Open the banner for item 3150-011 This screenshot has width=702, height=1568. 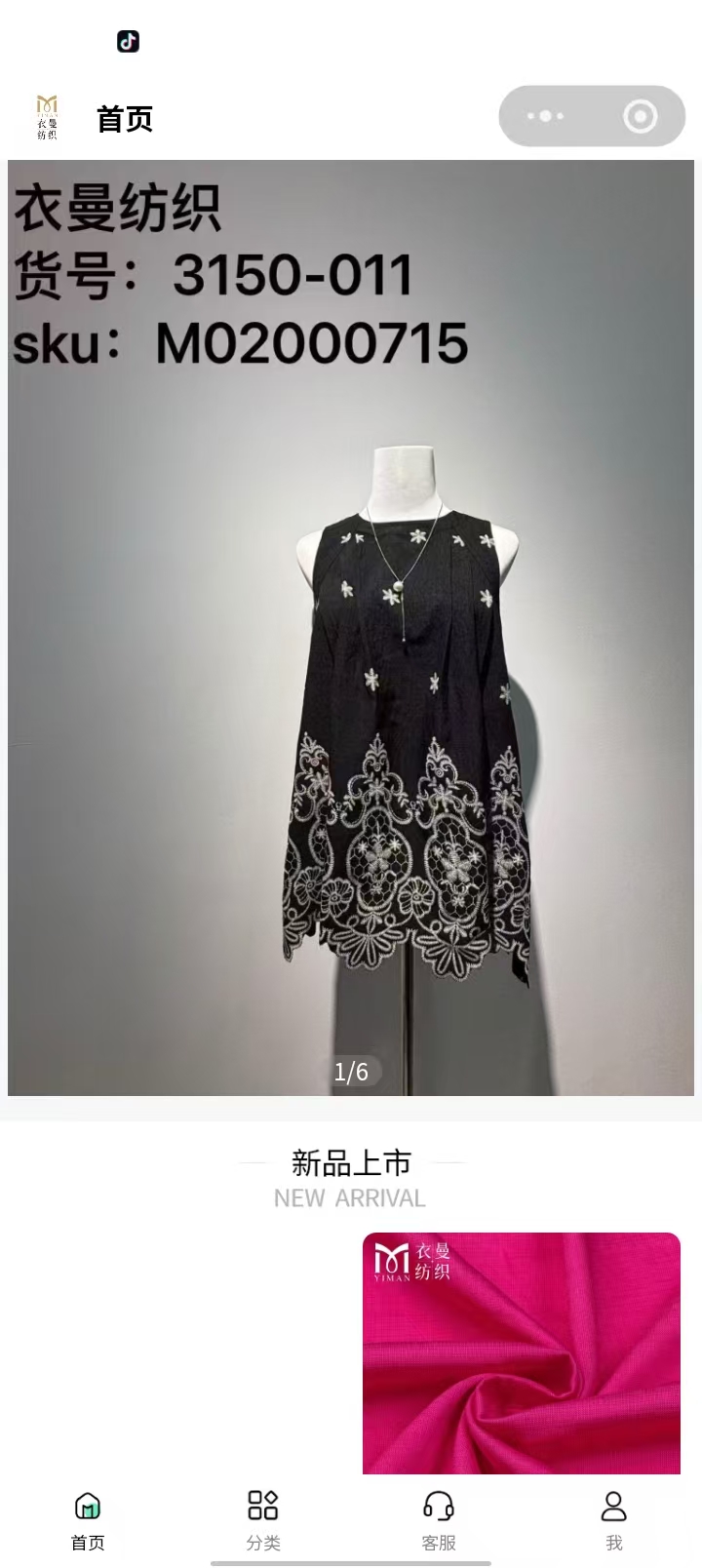pos(351,628)
